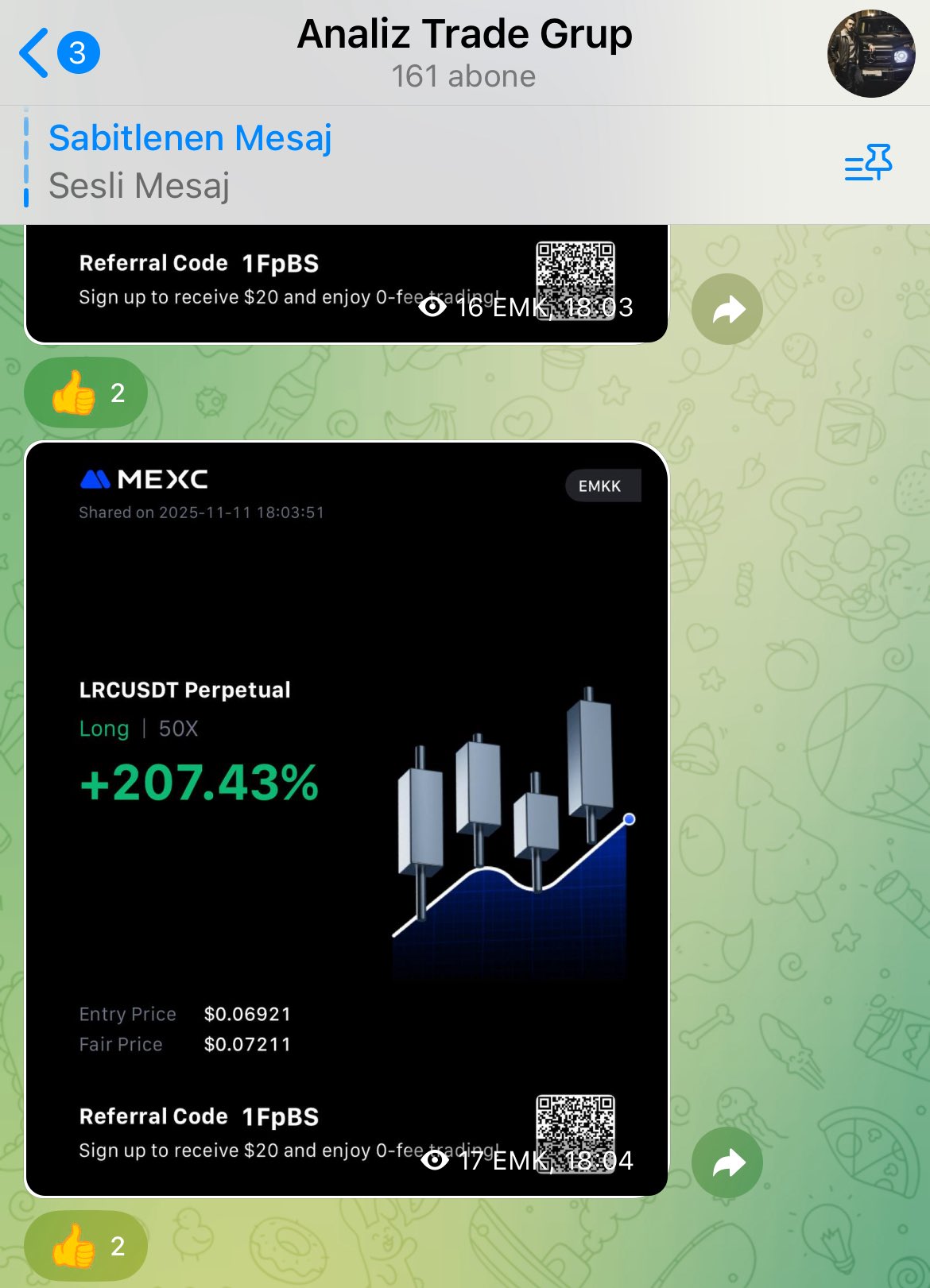Open Analiz Trade Grup channel info
The image size is (930, 1288).
(x=464, y=52)
